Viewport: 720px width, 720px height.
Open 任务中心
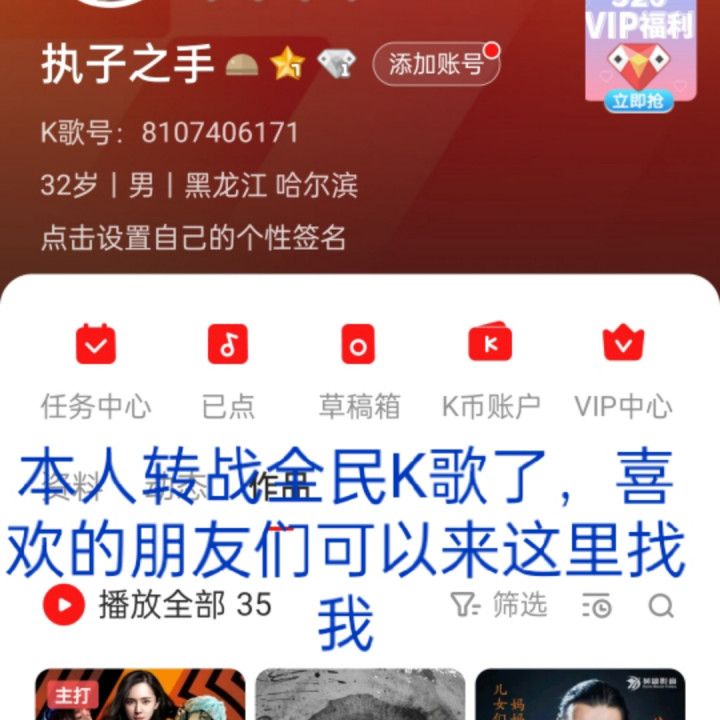[96, 368]
